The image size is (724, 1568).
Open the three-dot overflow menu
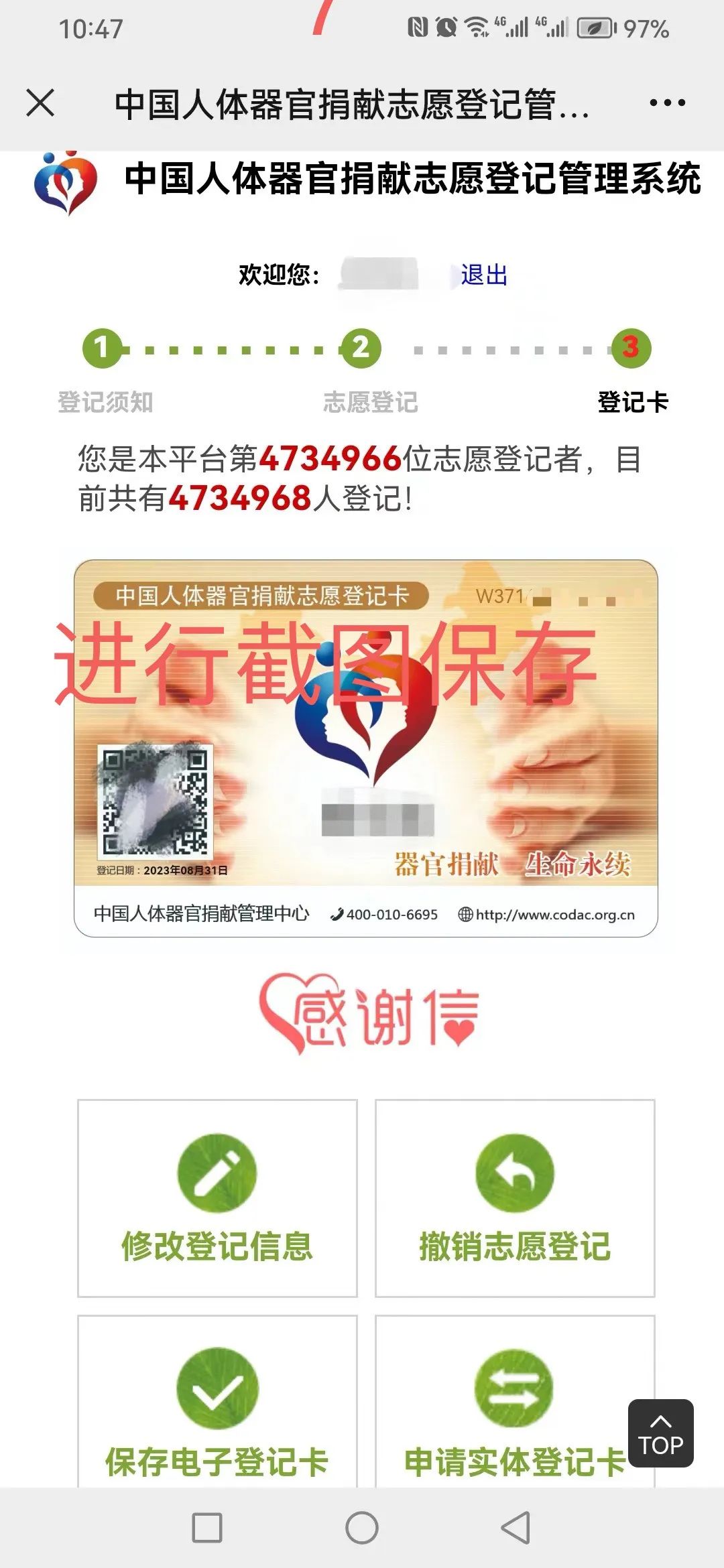[x=667, y=103]
